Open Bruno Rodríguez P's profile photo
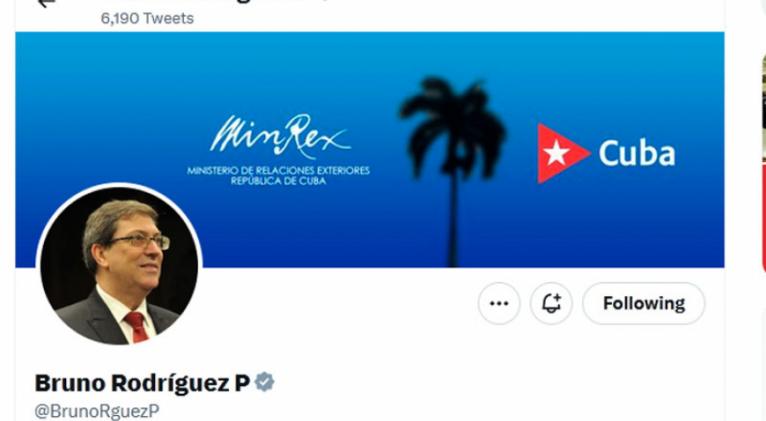766x421 pixels. coord(119,266)
